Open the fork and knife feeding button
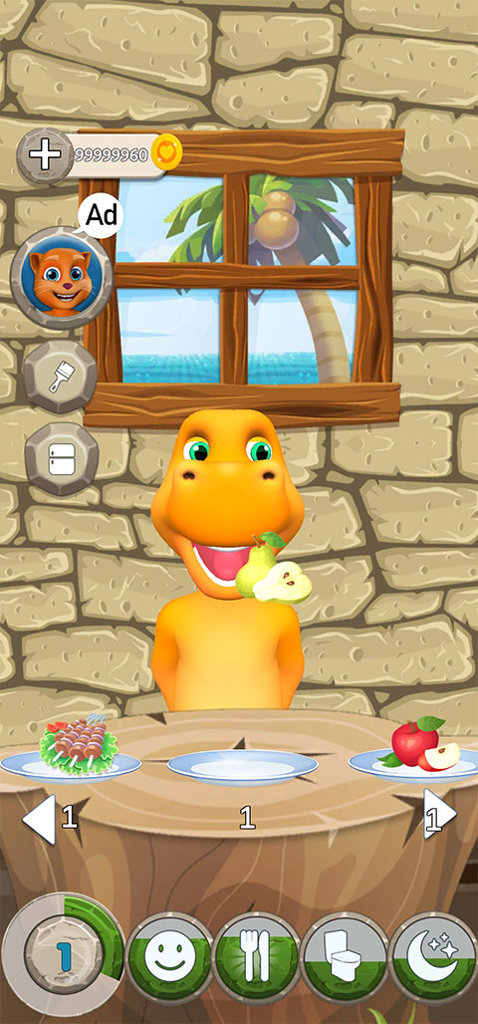478x1024 pixels. 257,958
